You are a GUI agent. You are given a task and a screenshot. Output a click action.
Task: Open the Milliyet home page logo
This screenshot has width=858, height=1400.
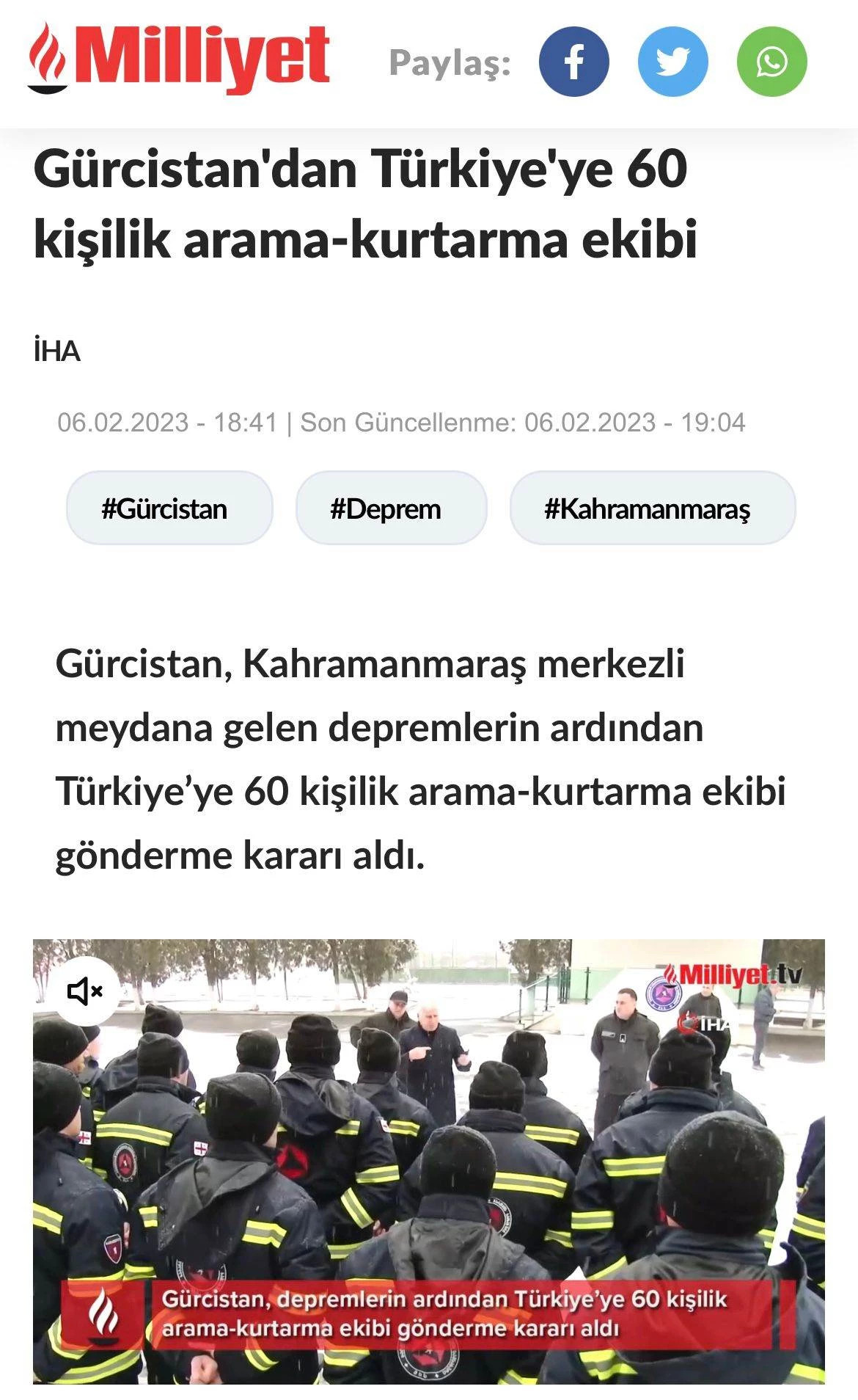point(179,59)
